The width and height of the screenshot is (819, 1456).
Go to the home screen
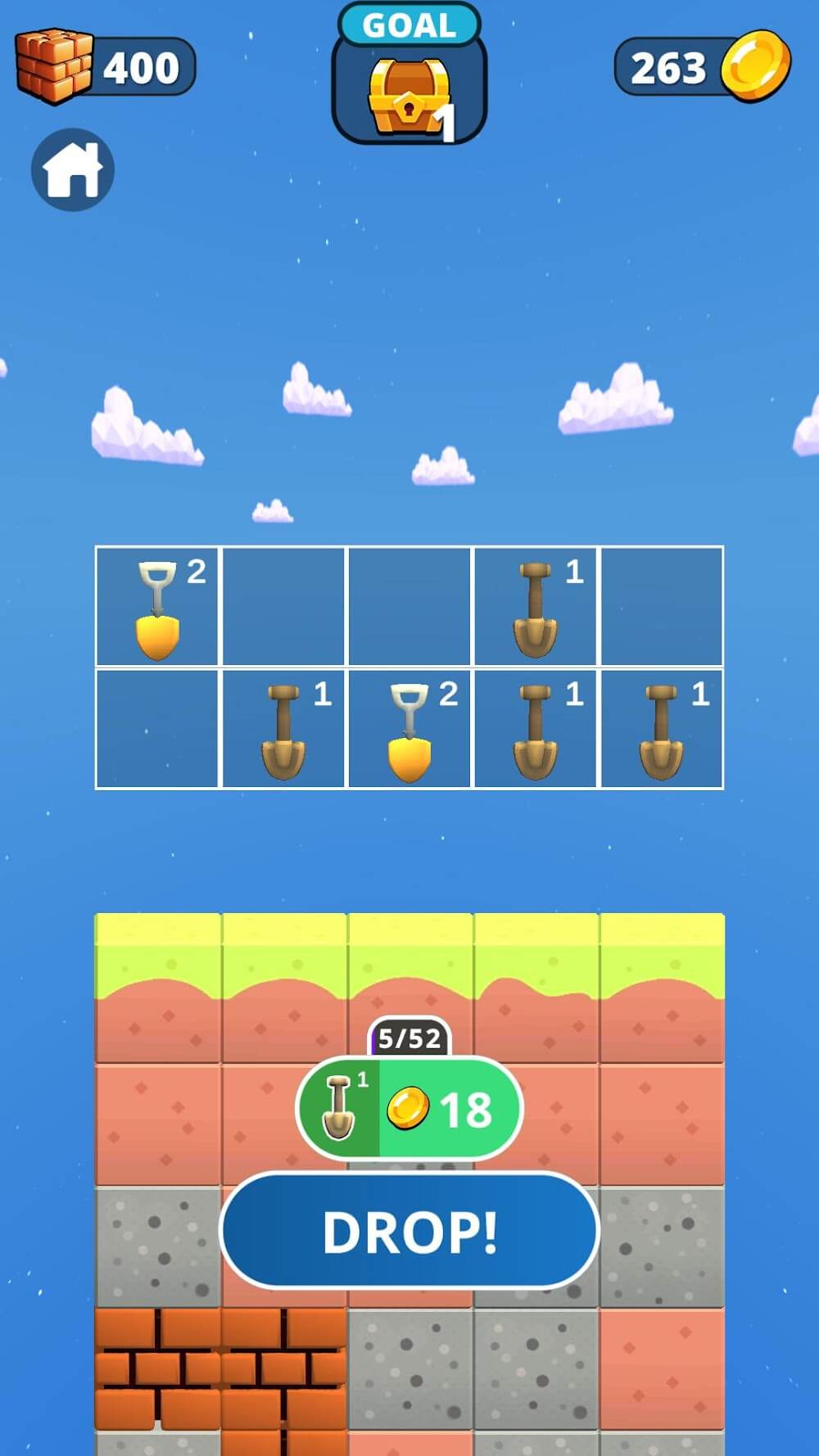pos(72,170)
